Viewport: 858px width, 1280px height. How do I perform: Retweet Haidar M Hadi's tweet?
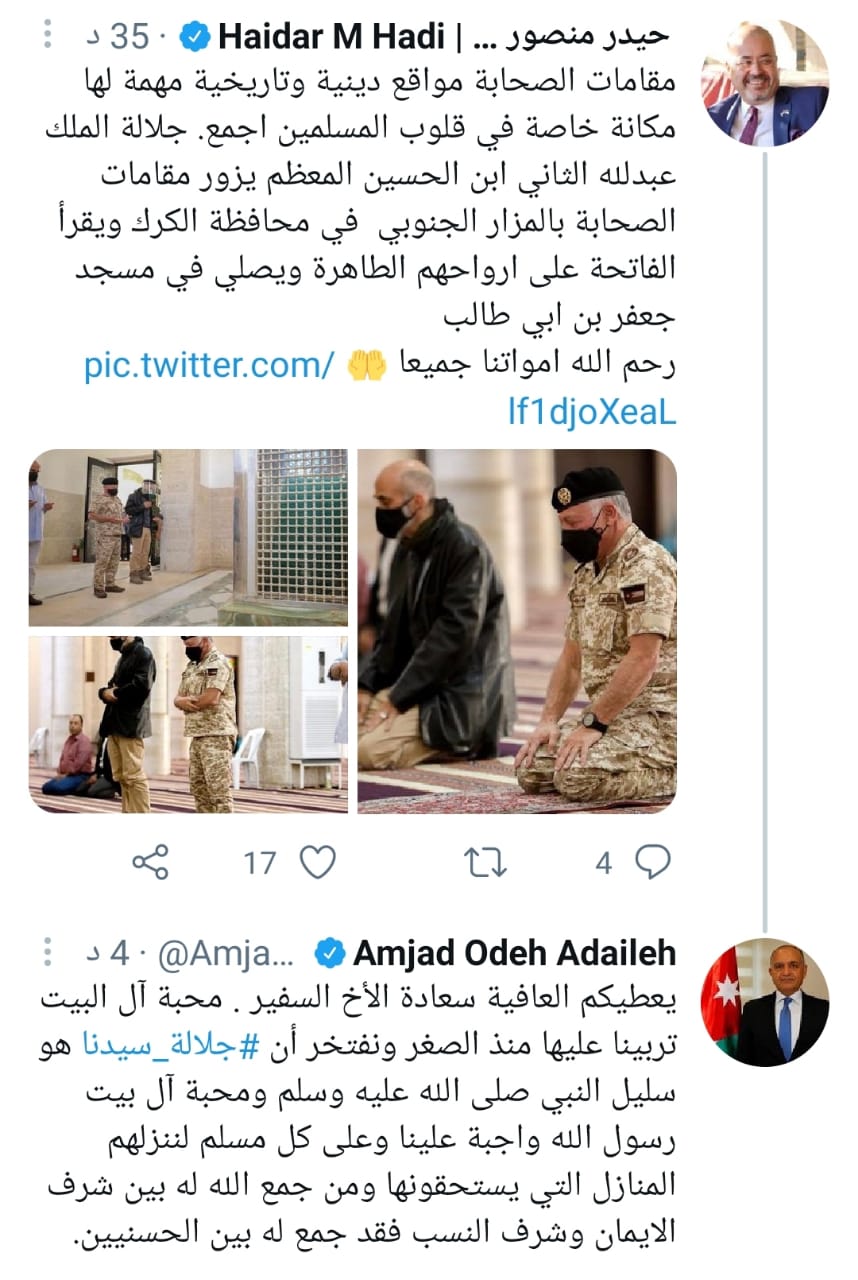coord(487,862)
